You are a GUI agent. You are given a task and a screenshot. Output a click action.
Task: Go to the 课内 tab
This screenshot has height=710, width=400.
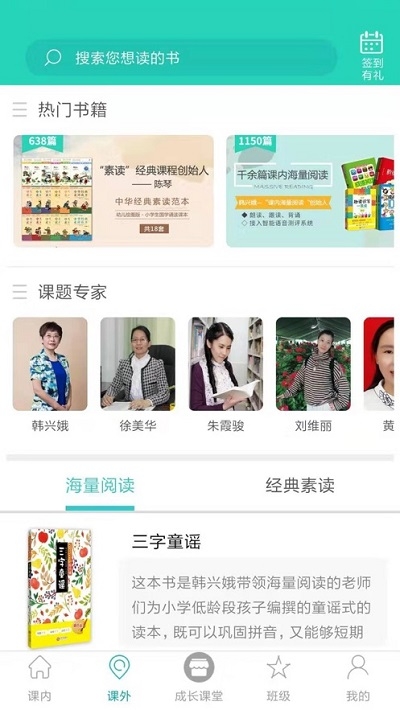40,679
